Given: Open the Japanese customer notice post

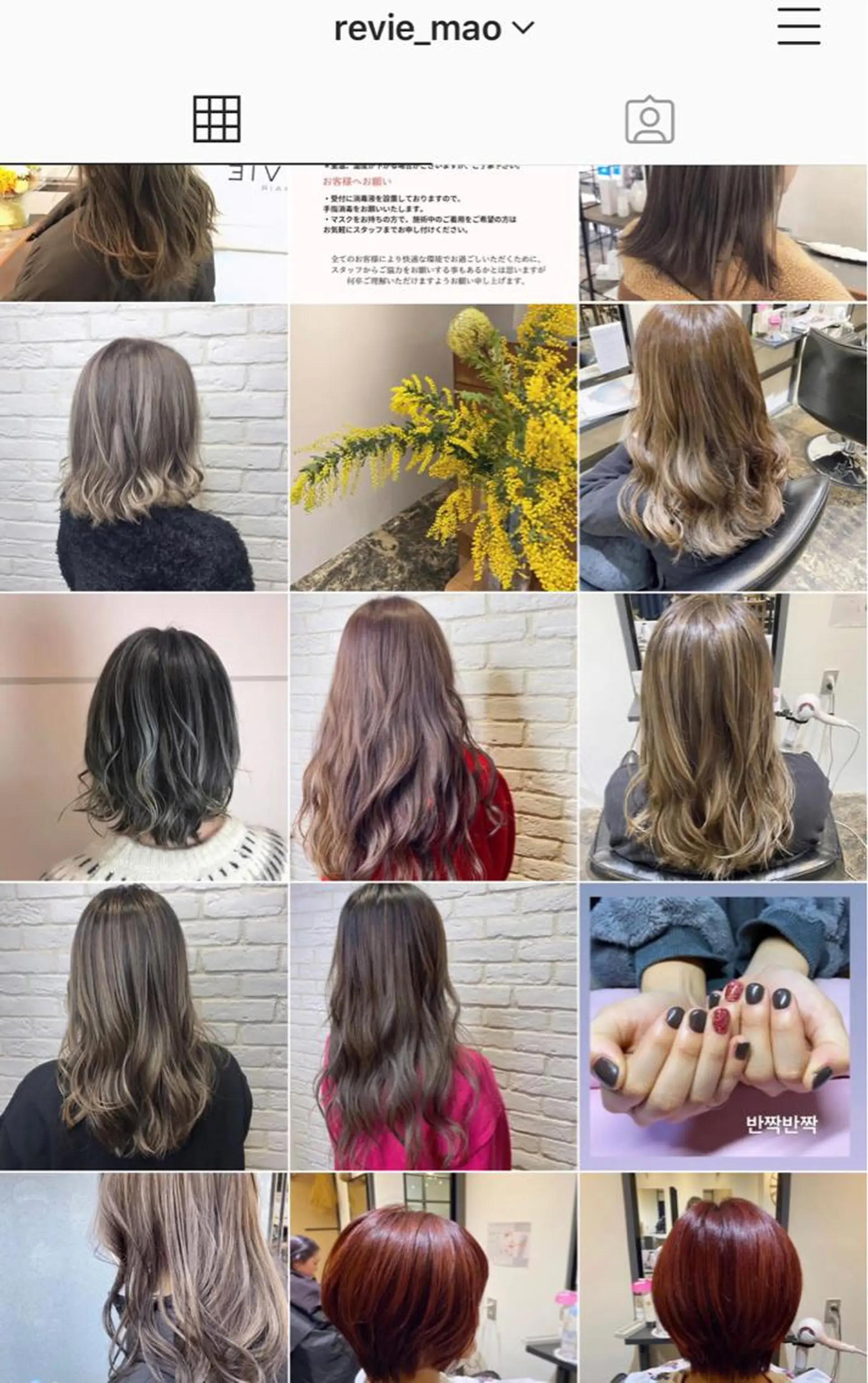Looking at the screenshot, I should [434, 232].
